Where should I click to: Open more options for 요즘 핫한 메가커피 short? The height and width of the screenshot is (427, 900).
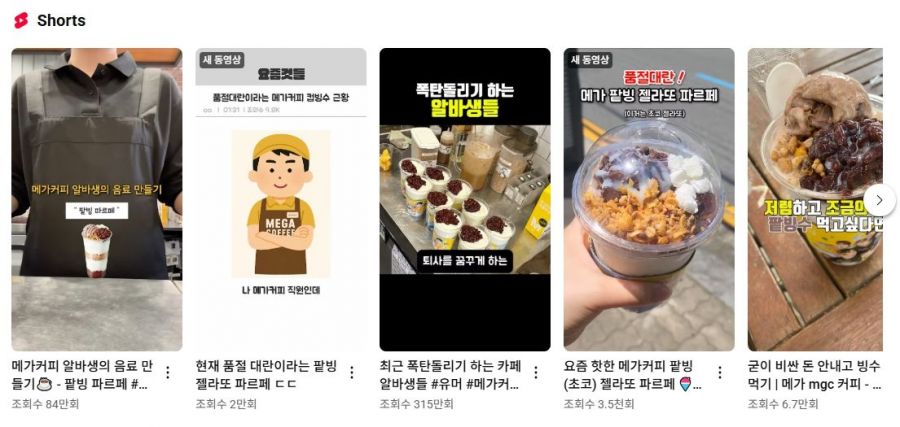(720, 373)
